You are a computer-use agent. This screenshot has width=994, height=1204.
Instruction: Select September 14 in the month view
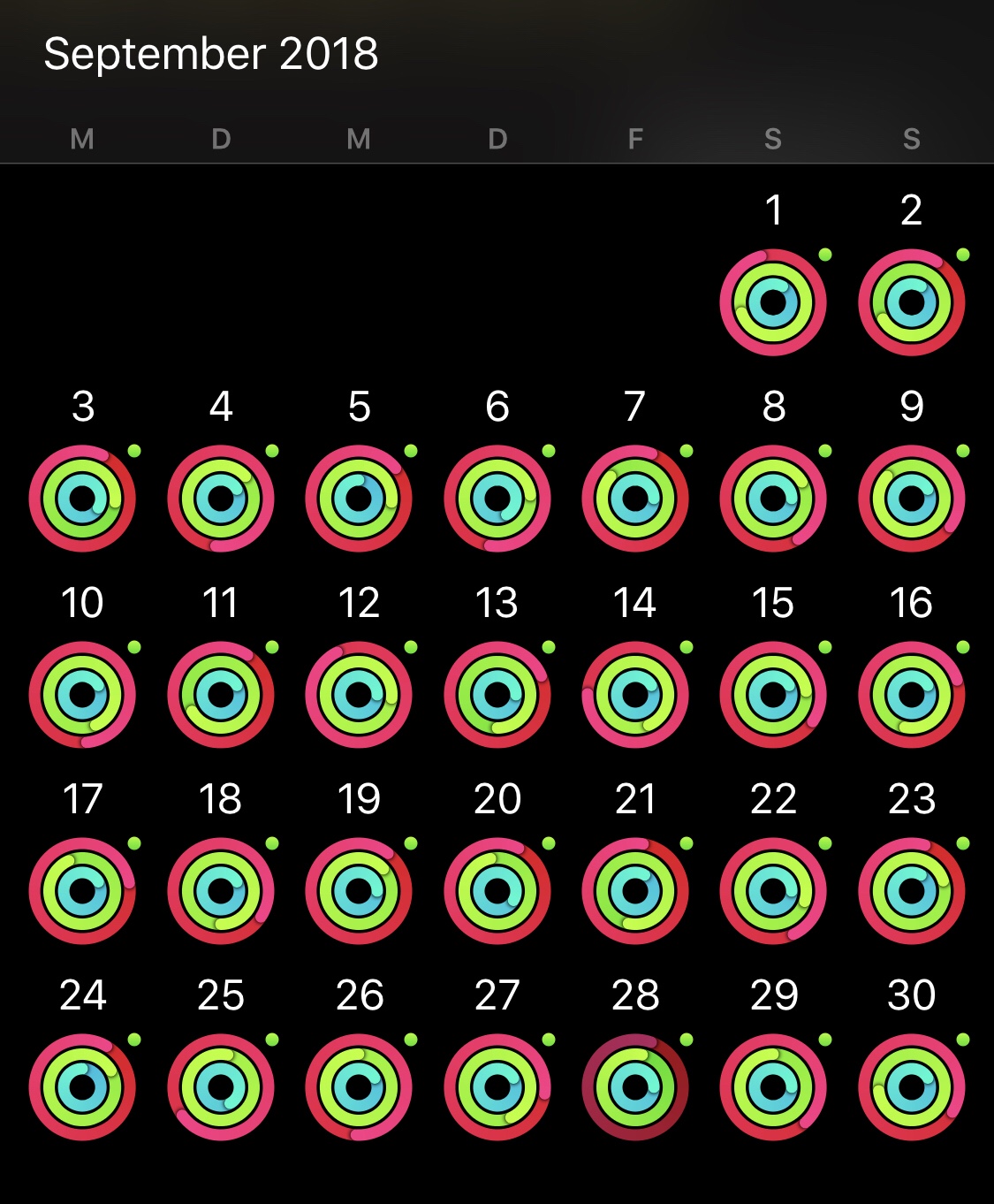pyautogui.click(x=635, y=695)
